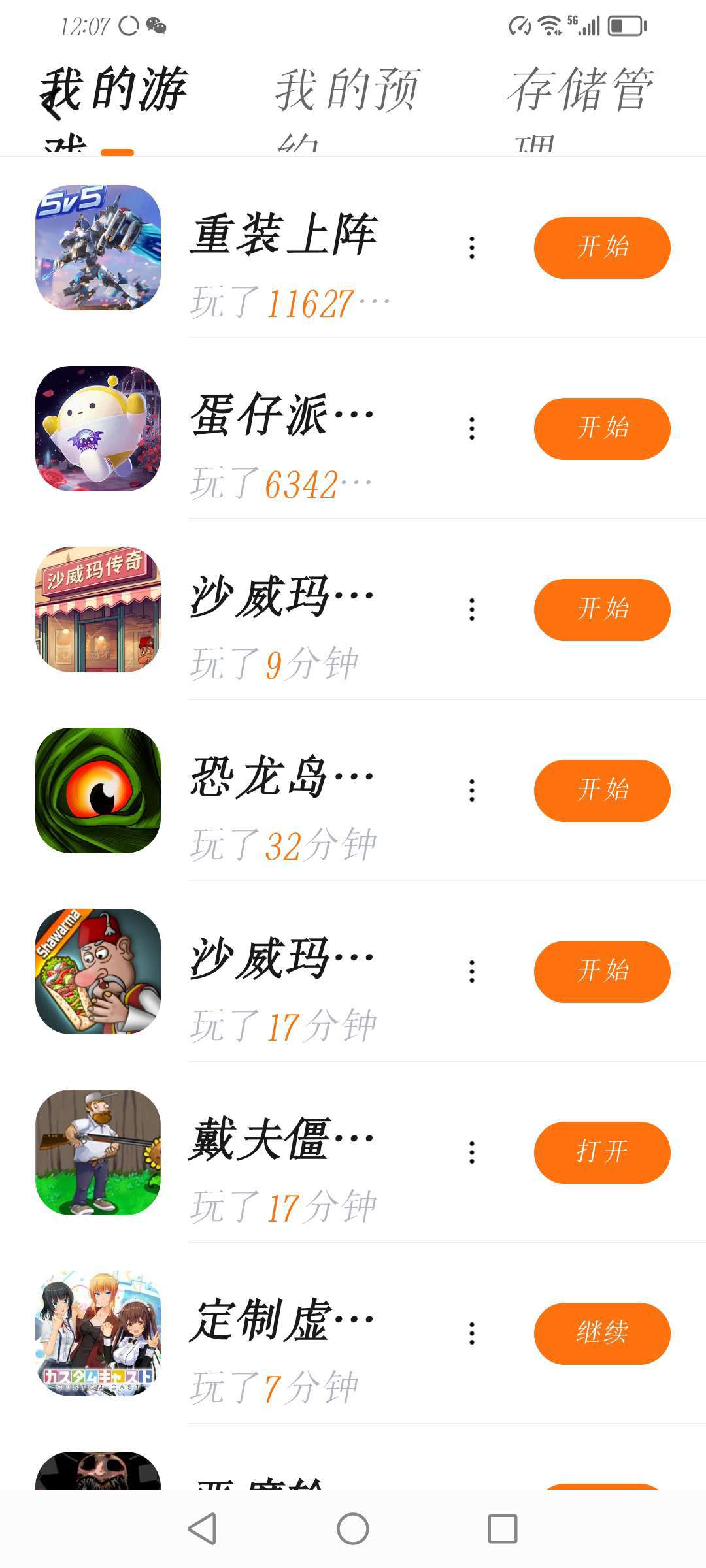Image resolution: width=706 pixels, height=1568 pixels.
Task: Start the game 重装上阵
Action: click(x=602, y=248)
